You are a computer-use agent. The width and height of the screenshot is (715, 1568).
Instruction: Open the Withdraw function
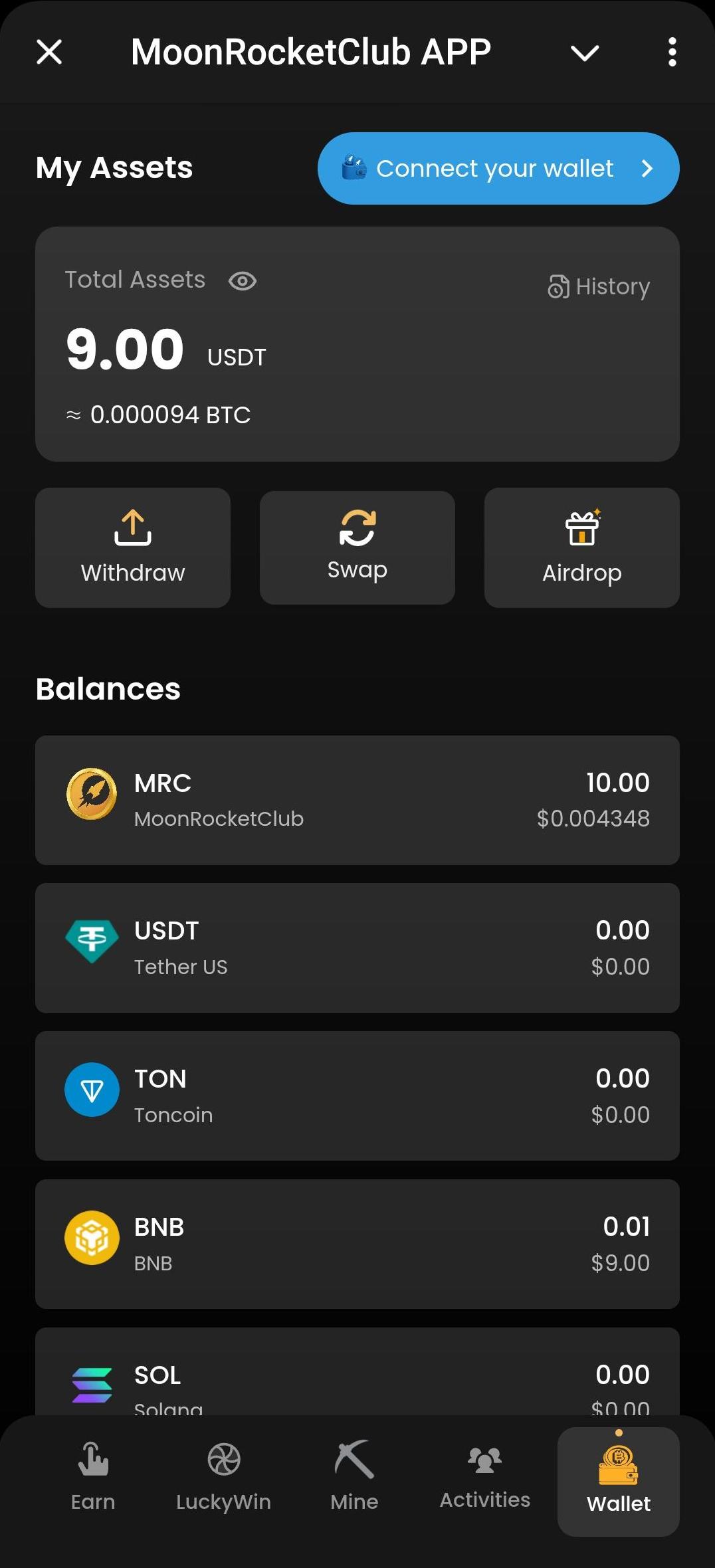[x=132, y=546]
